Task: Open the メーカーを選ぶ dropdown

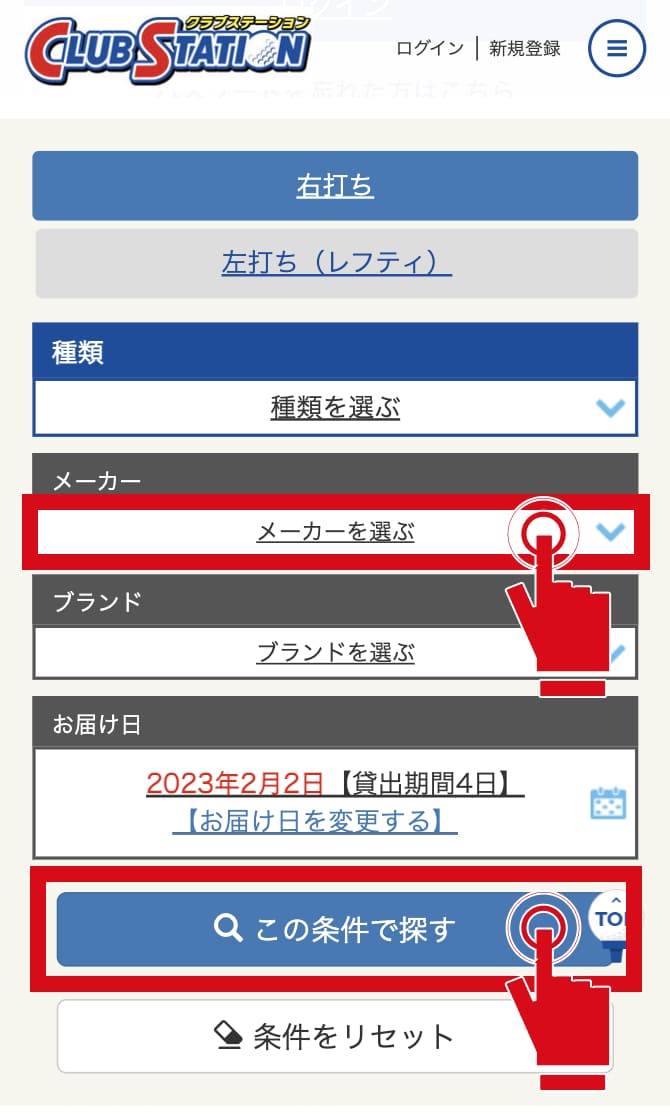Action: coord(335,531)
